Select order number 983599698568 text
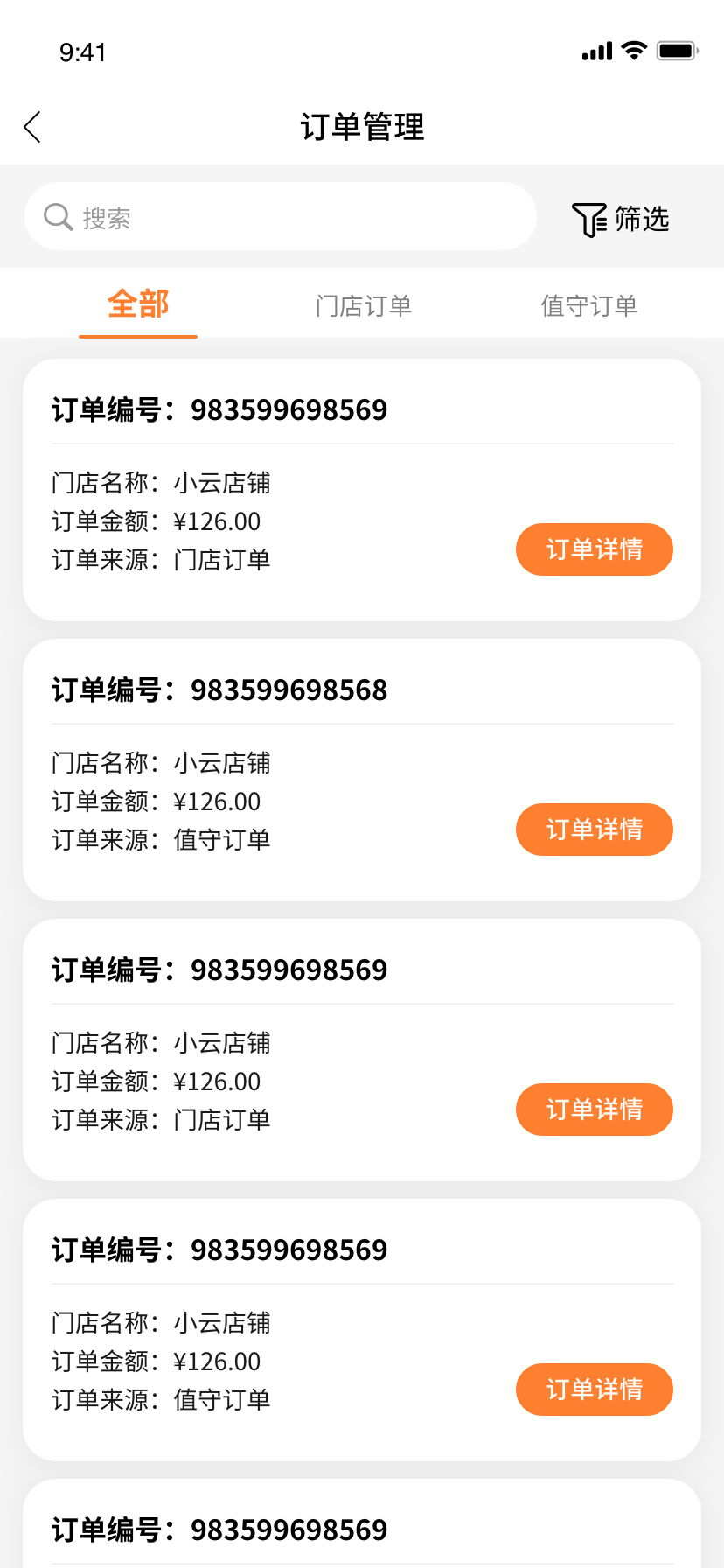 (289, 689)
